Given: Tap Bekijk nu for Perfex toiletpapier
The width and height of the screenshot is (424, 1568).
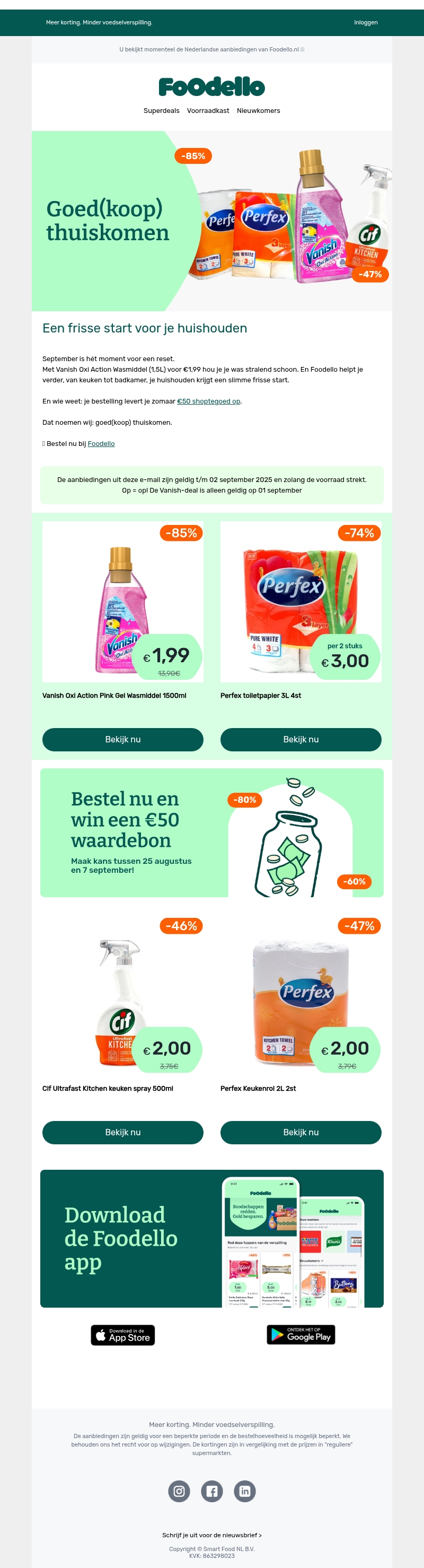Looking at the screenshot, I should 301,739.
